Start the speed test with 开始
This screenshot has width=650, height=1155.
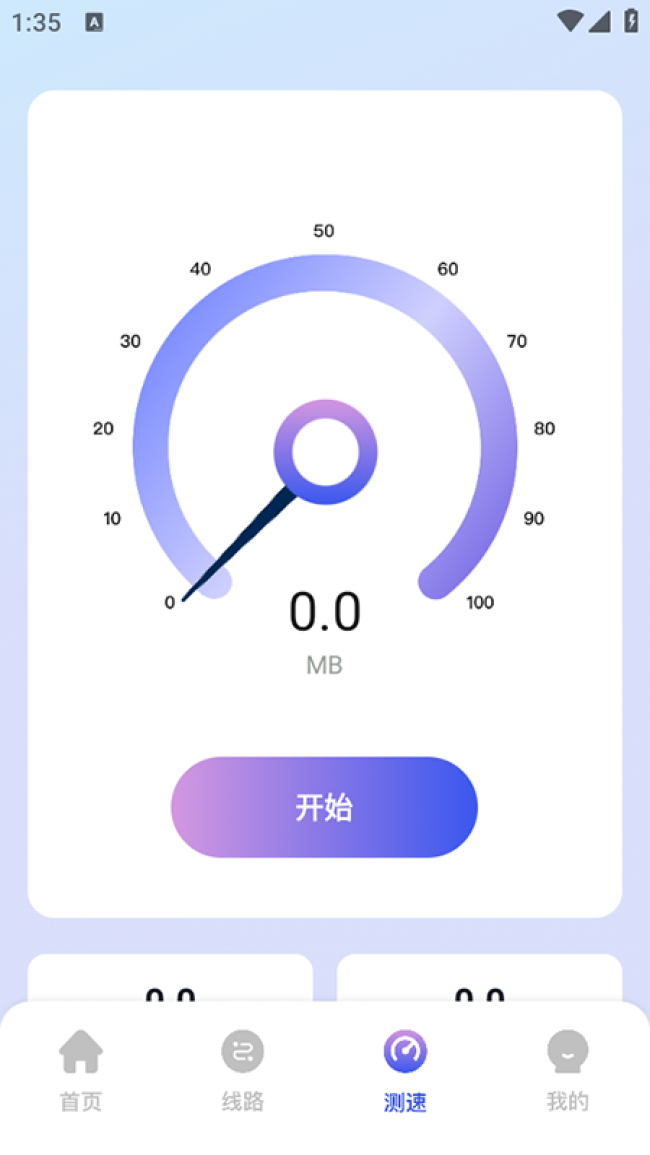324,807
